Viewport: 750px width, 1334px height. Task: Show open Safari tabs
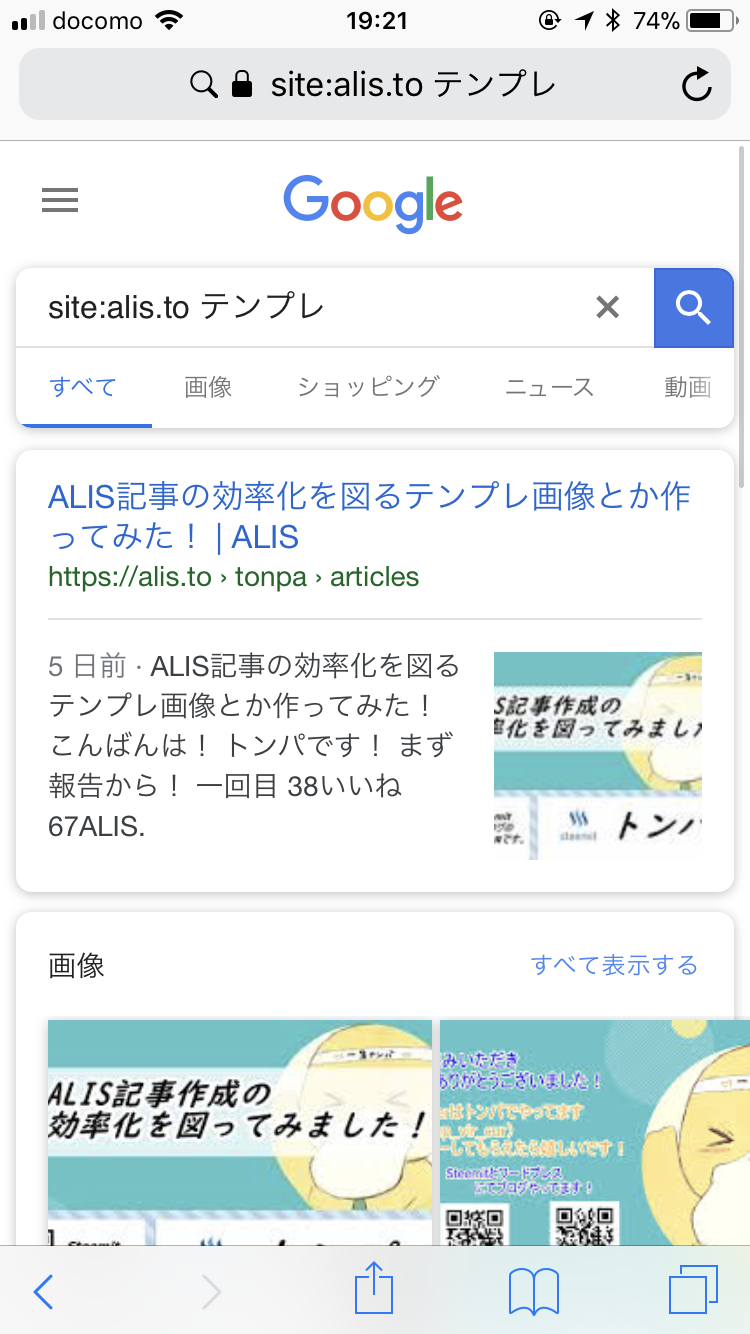point(692,1291)
